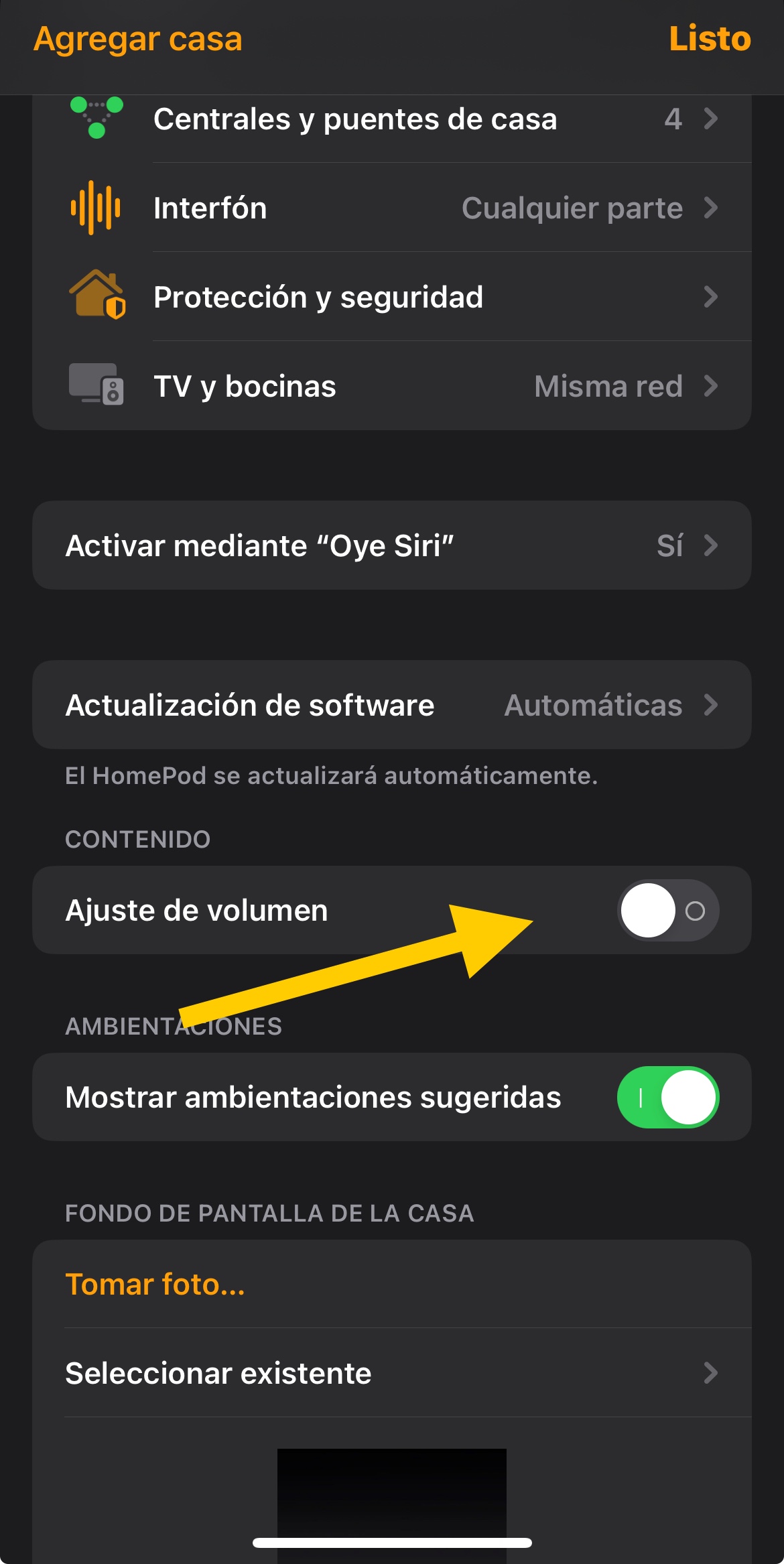Image resolution: width=784 pixels, height=1564 pixels.
Task: Open Protección y seguridad
Action: click(392, 297)
